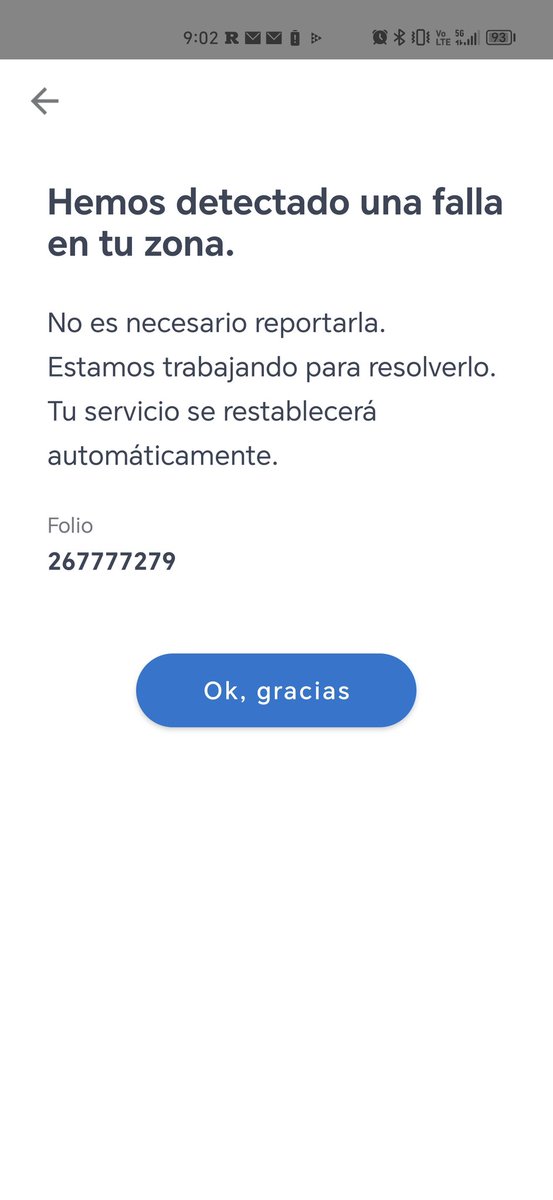Tap the Ok, gracias button
Image resolution: width=553 pixels, height=1200 pixels.
pyautogui.click(x=276, y=690)
